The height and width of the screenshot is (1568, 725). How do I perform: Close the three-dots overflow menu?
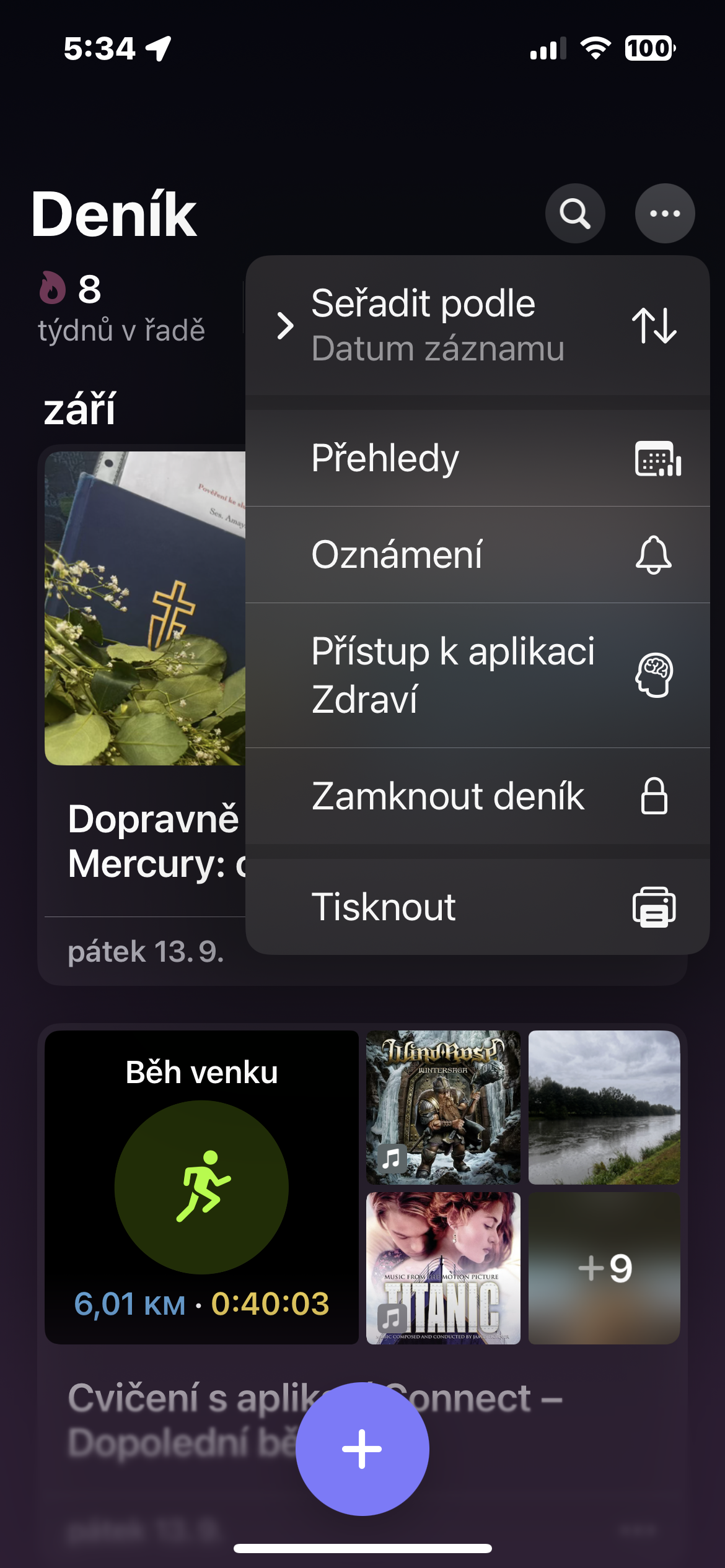point(665,214)
